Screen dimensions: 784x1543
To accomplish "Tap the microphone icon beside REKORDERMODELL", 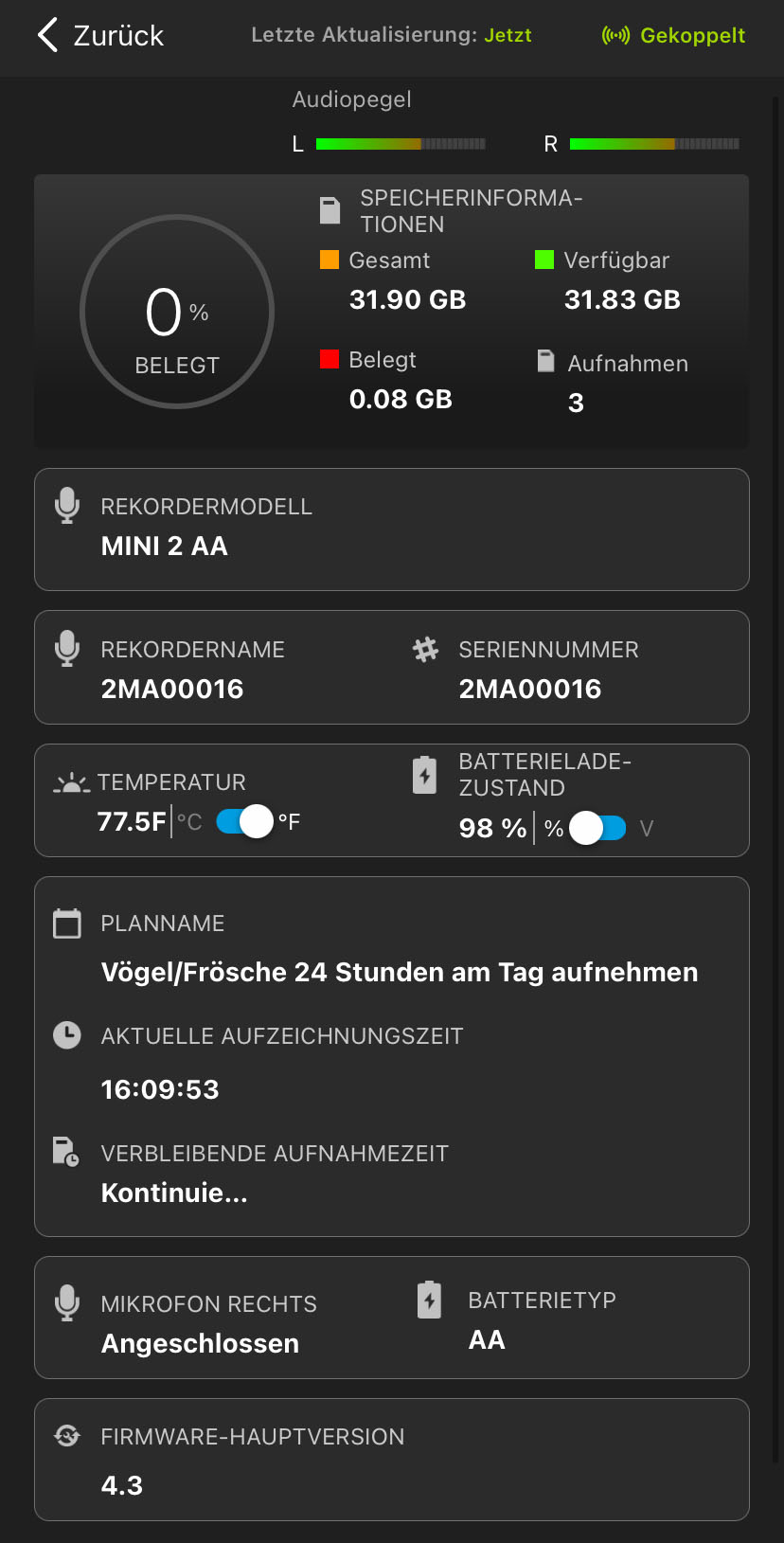I will 67,505.
